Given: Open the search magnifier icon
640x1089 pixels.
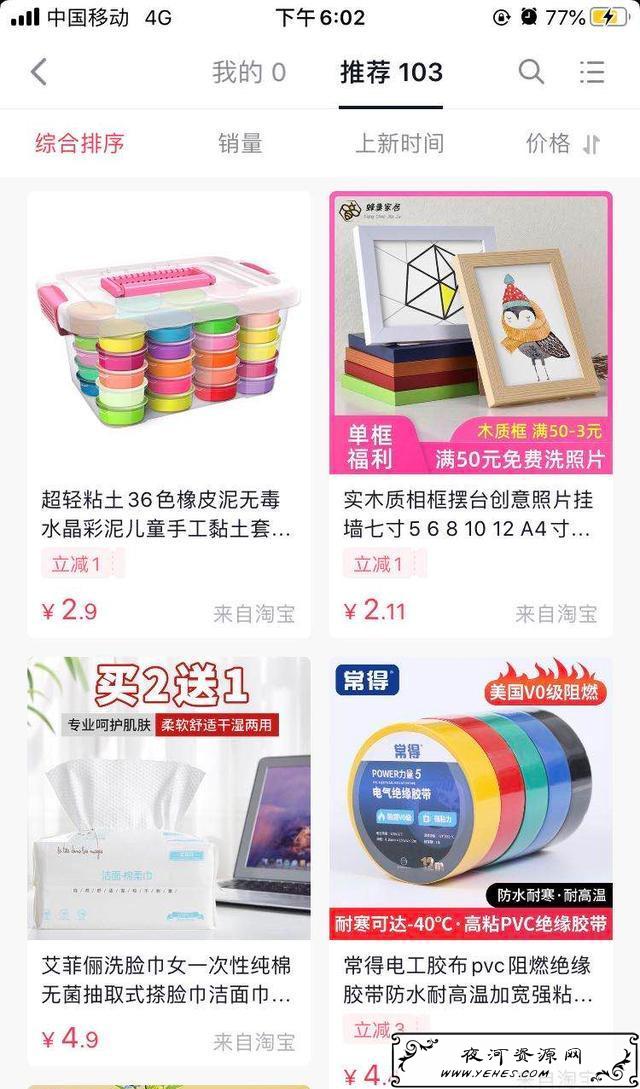Looking at the screenshot, I should (x=531, y=72).
